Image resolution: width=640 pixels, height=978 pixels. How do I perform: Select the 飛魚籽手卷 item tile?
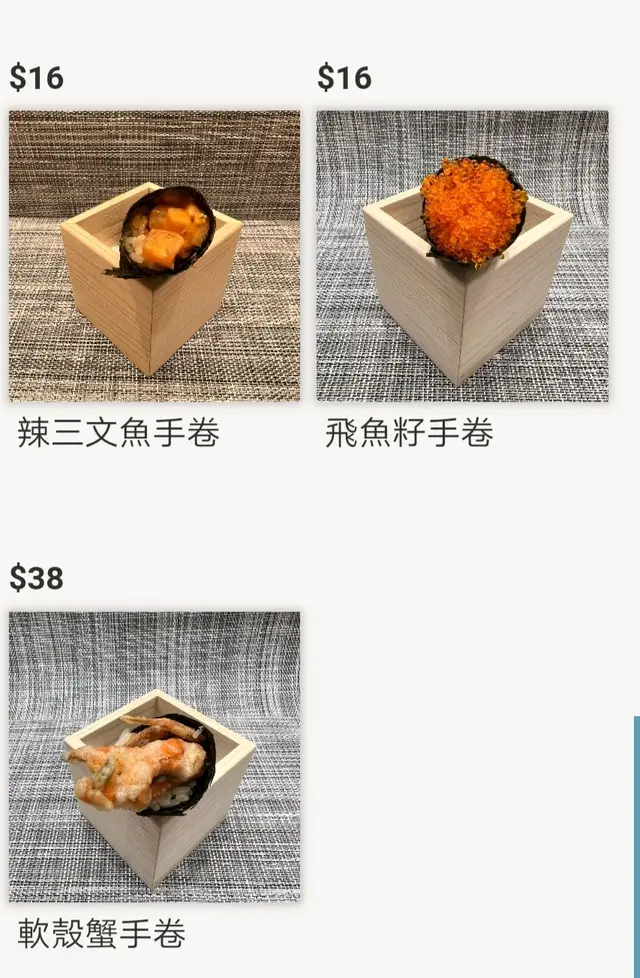pos(462,256)
